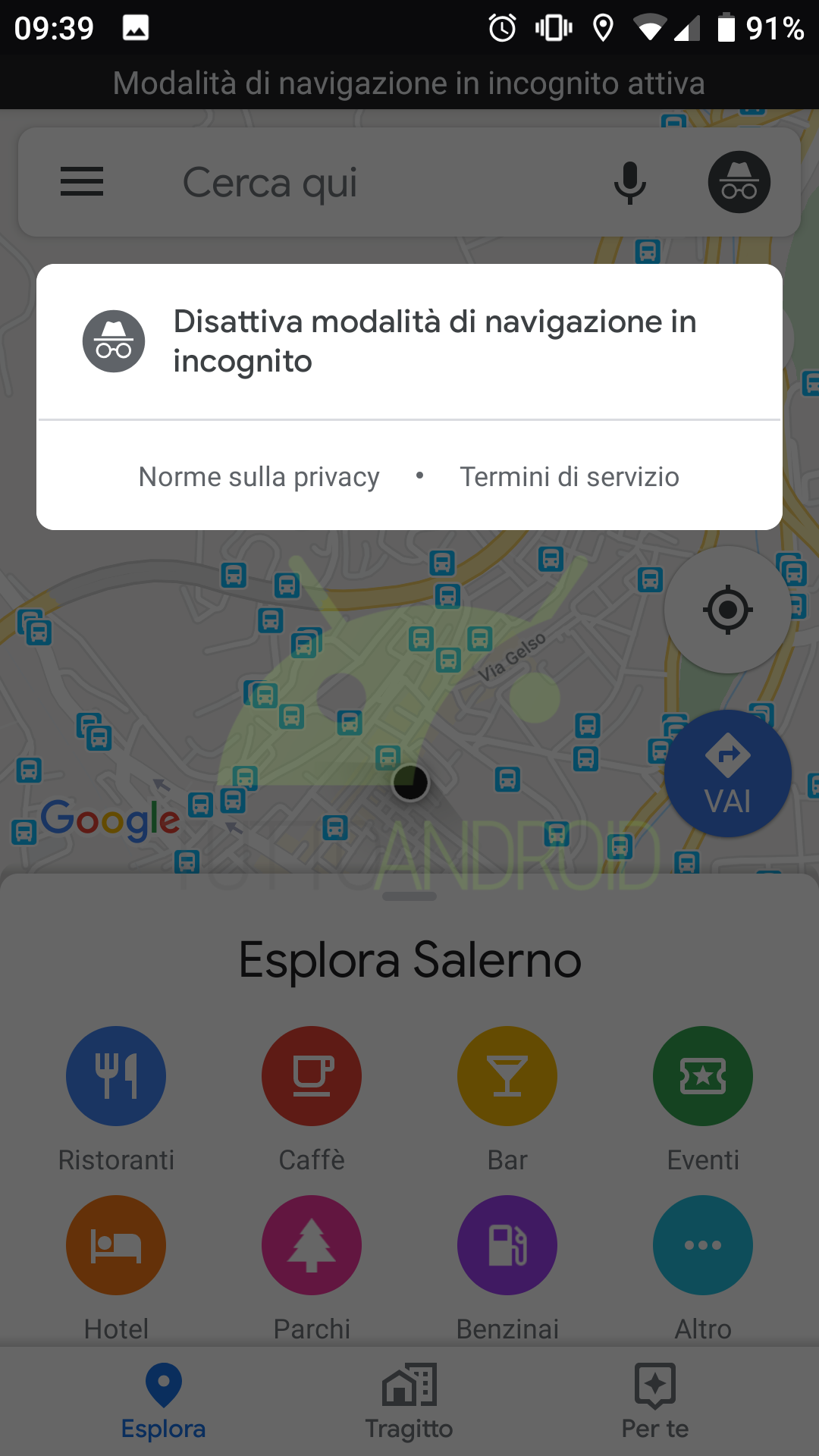This screenshot has width=819, height=1456.
Task: Open Altro for more categories
Action: (x=703, y=1268)
